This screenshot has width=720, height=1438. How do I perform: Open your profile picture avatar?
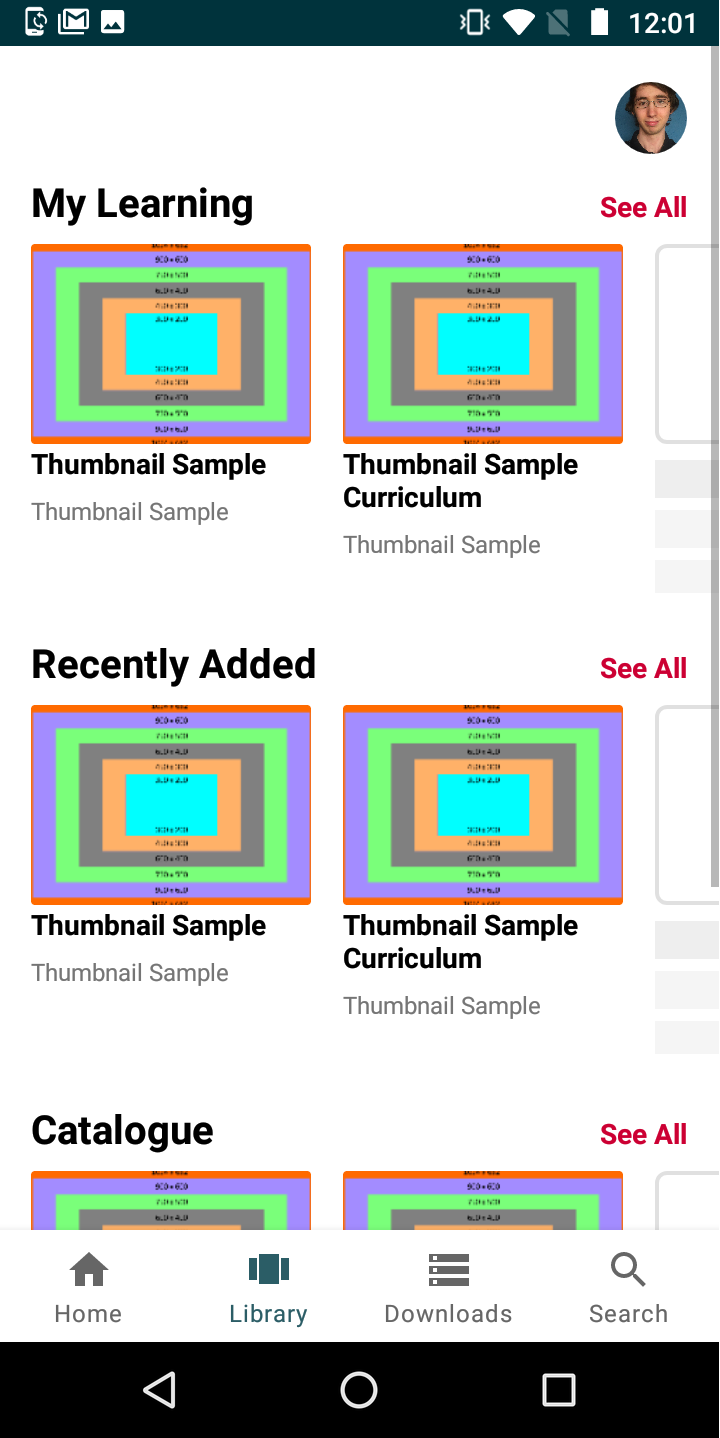[x=651, y=117]
